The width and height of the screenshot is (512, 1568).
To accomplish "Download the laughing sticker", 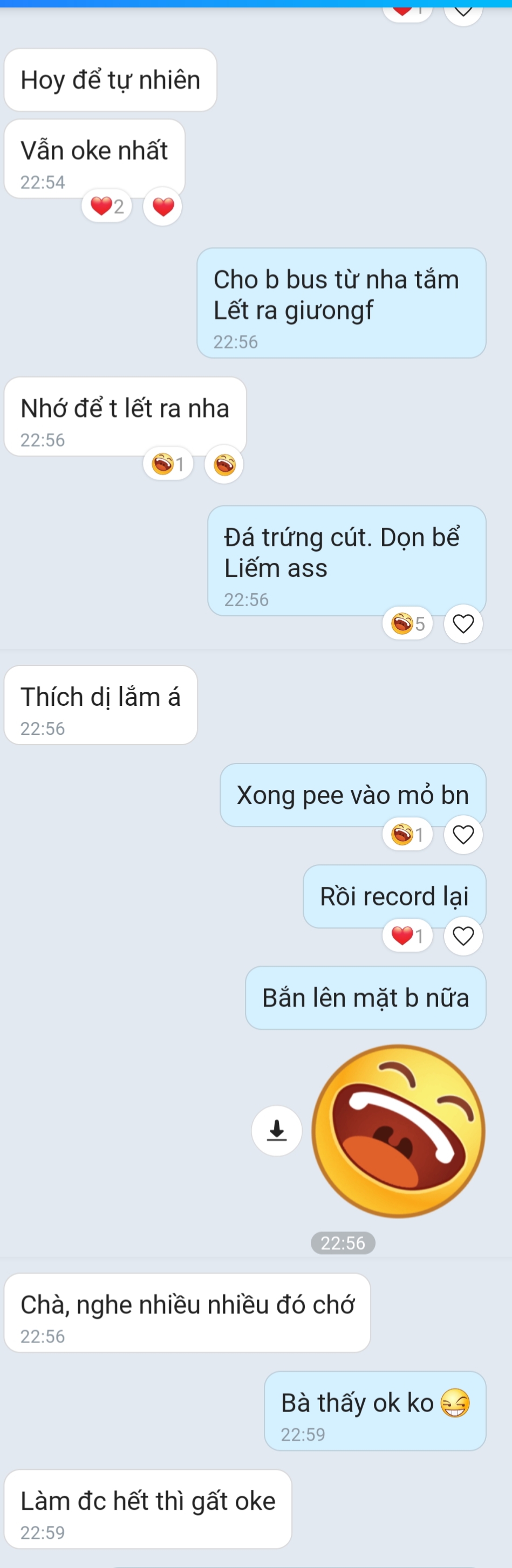I will pyautogui.click(x=277, y=1131).
